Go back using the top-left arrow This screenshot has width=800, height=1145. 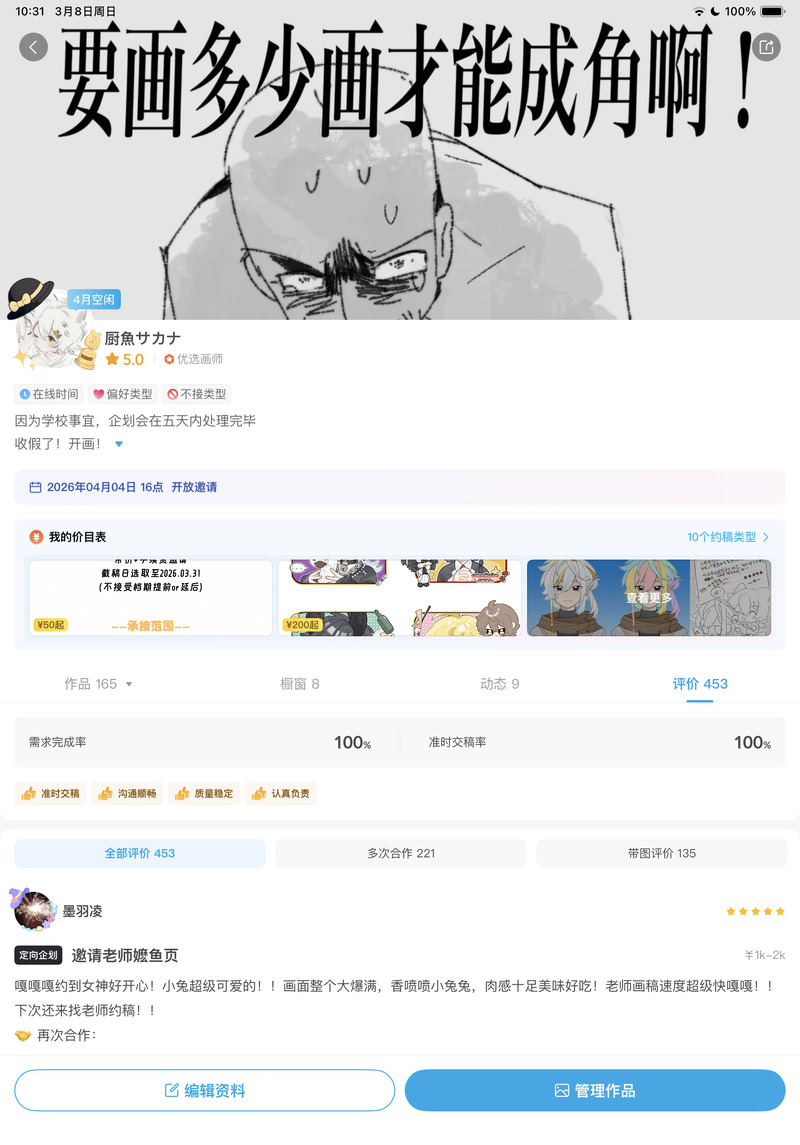point(34,46)
